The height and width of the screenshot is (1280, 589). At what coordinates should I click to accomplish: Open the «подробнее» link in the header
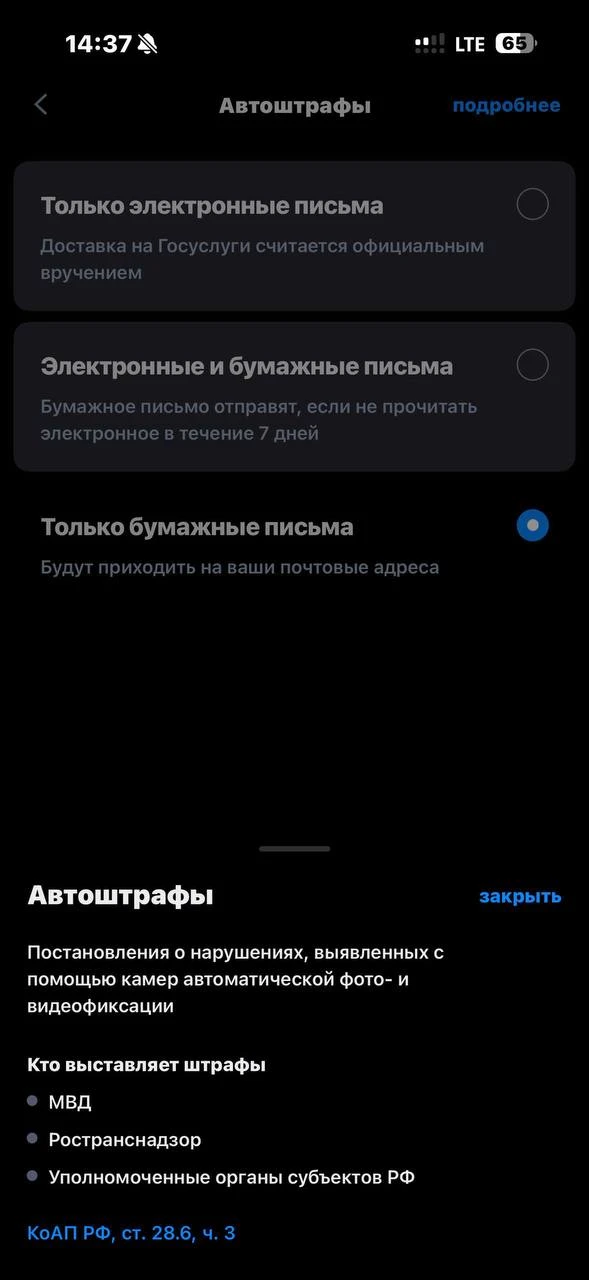coord(506,106)
